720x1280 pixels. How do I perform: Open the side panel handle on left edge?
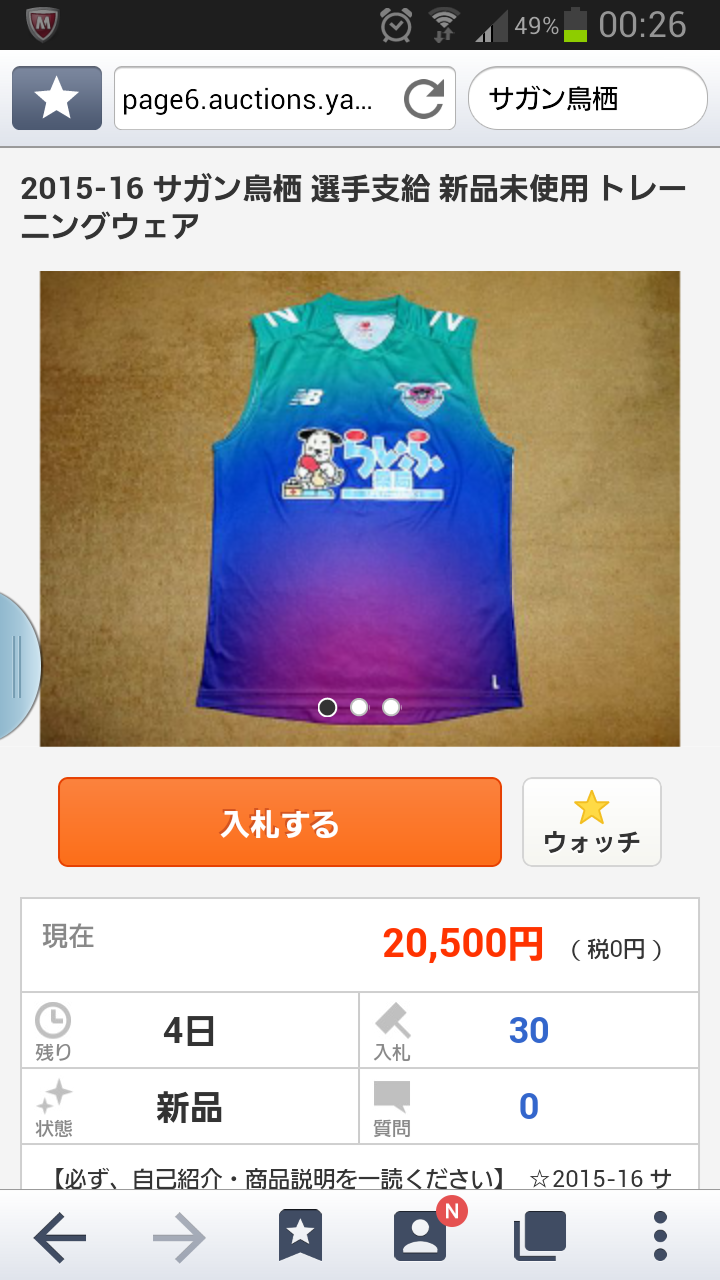(x=17, y=666)
